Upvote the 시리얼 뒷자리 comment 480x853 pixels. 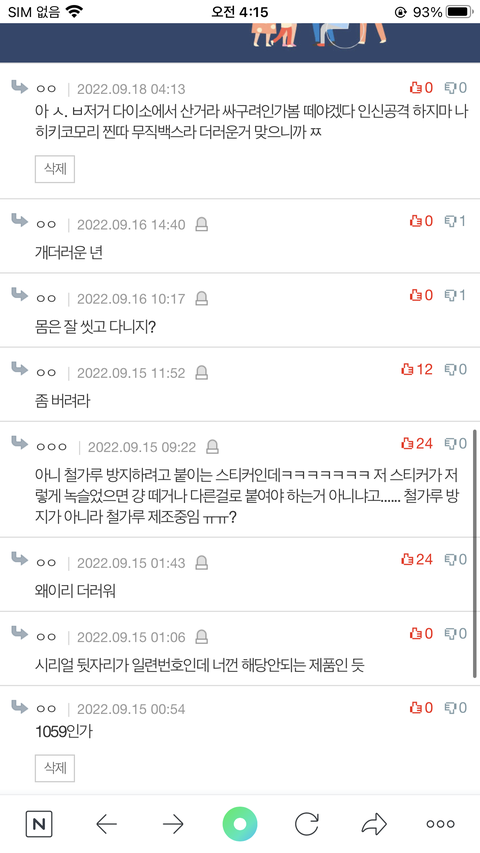pyautogui.click(x=421, y=633)
